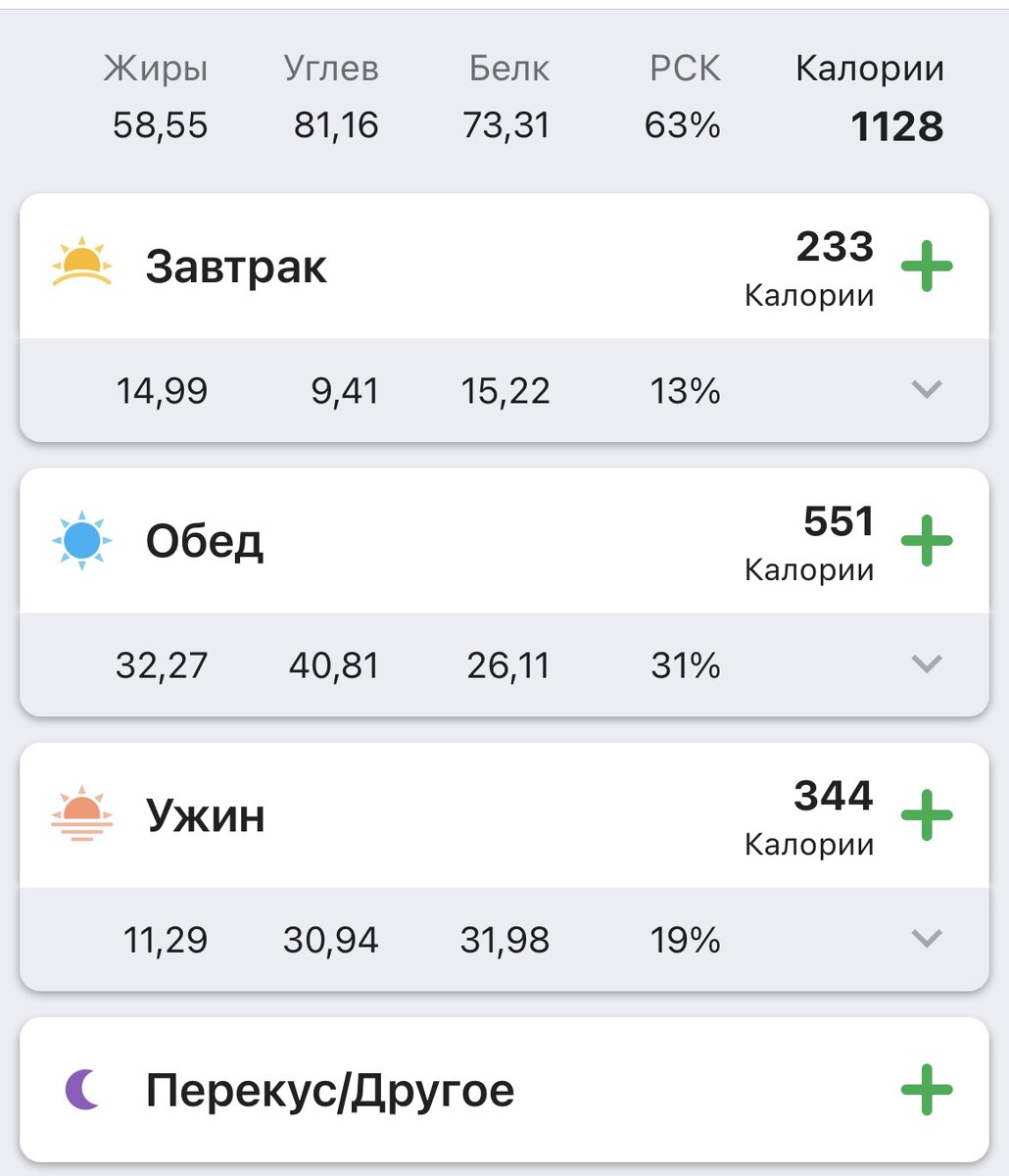Add a snack with Перекус/Другое plus icon
This screenshot has height=1176, width=1009.
[927, 1088]
